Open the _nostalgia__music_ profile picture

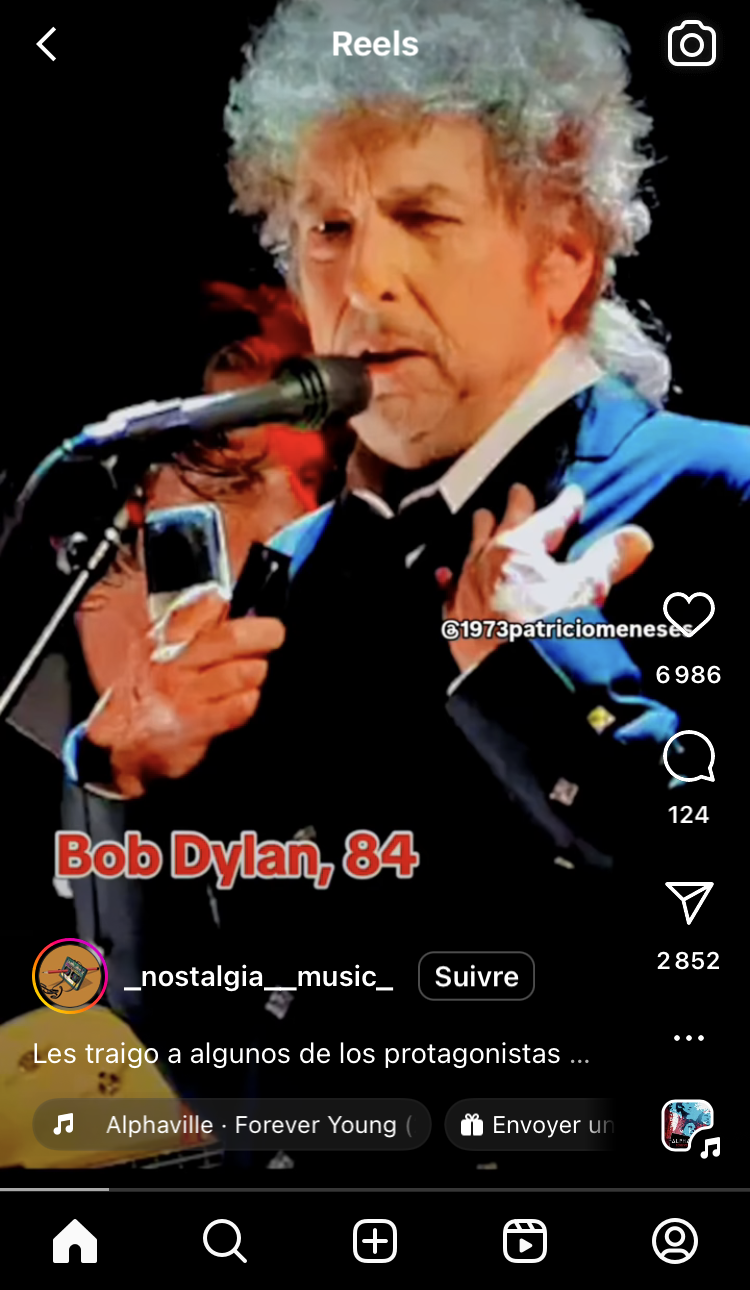pyautogui.click(x=70, y=976)
